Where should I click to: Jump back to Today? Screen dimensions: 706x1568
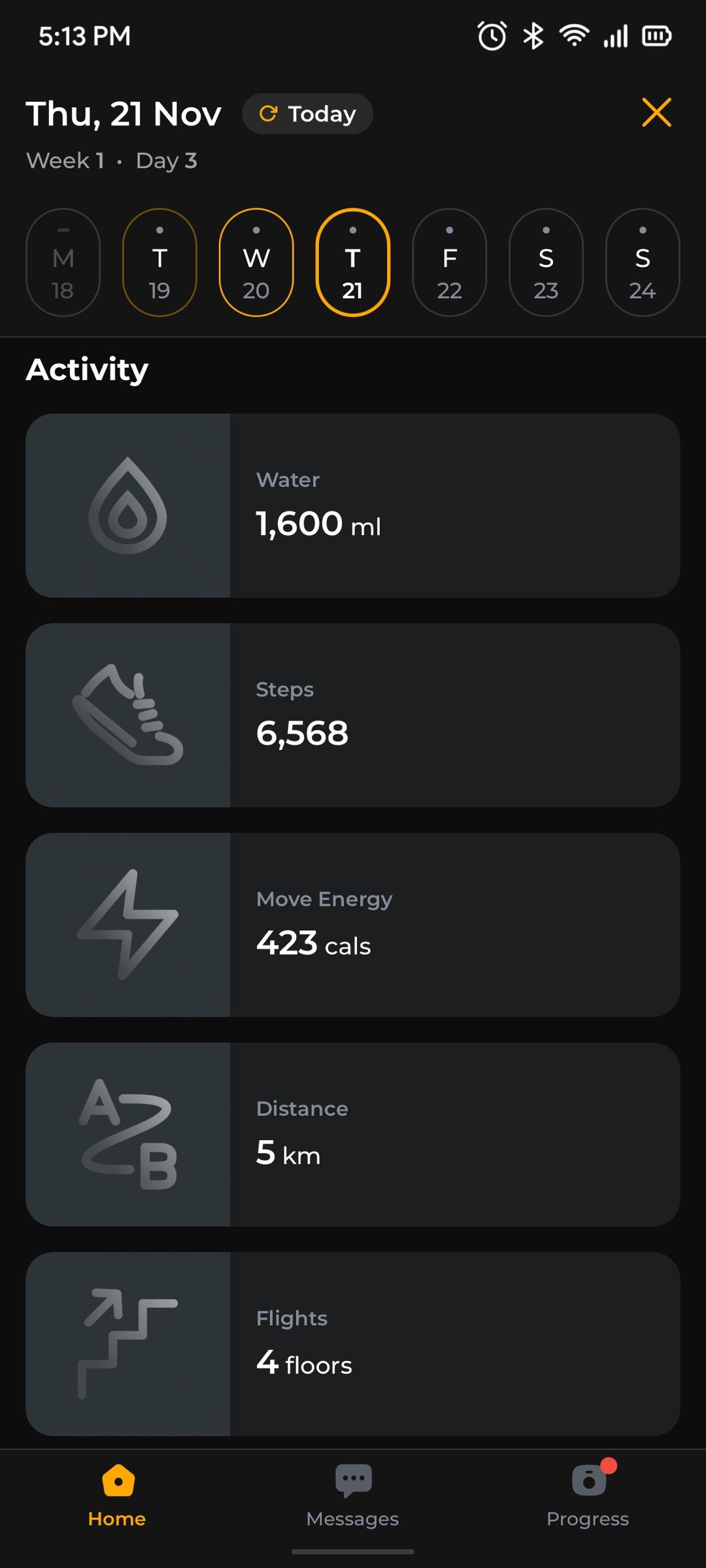pos(308,114)
